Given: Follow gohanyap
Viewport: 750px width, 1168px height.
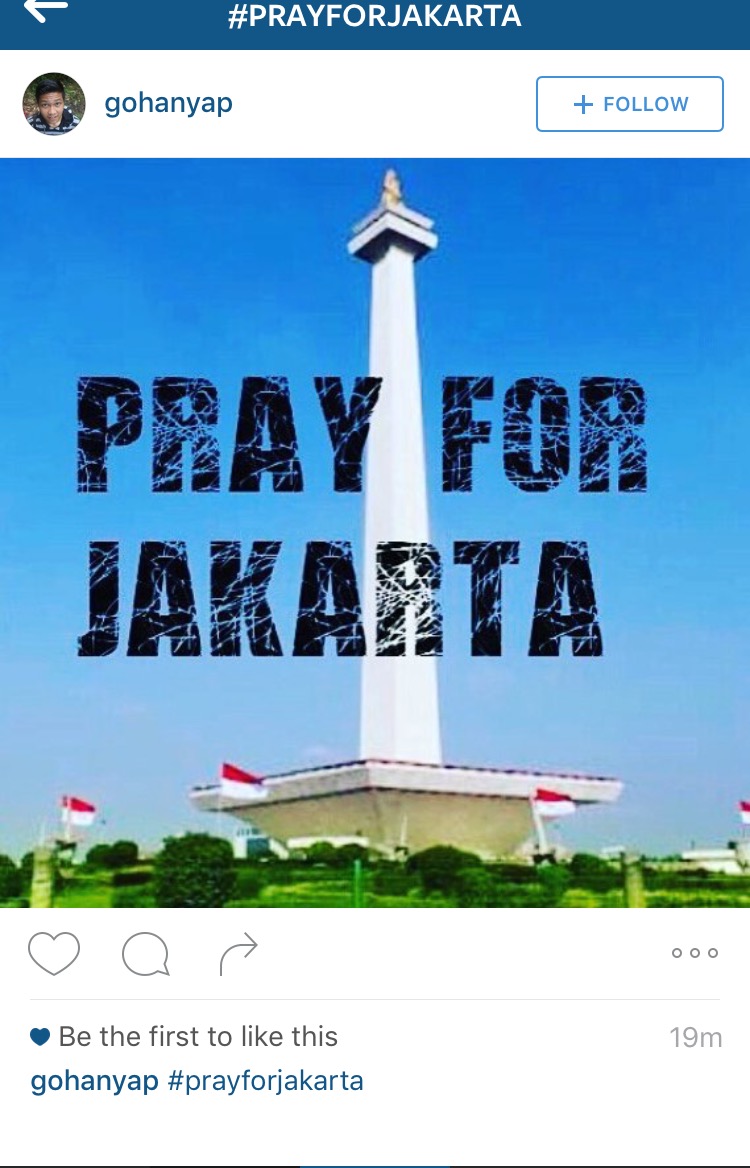Looking at the screenshot, I should click(629, 104).
